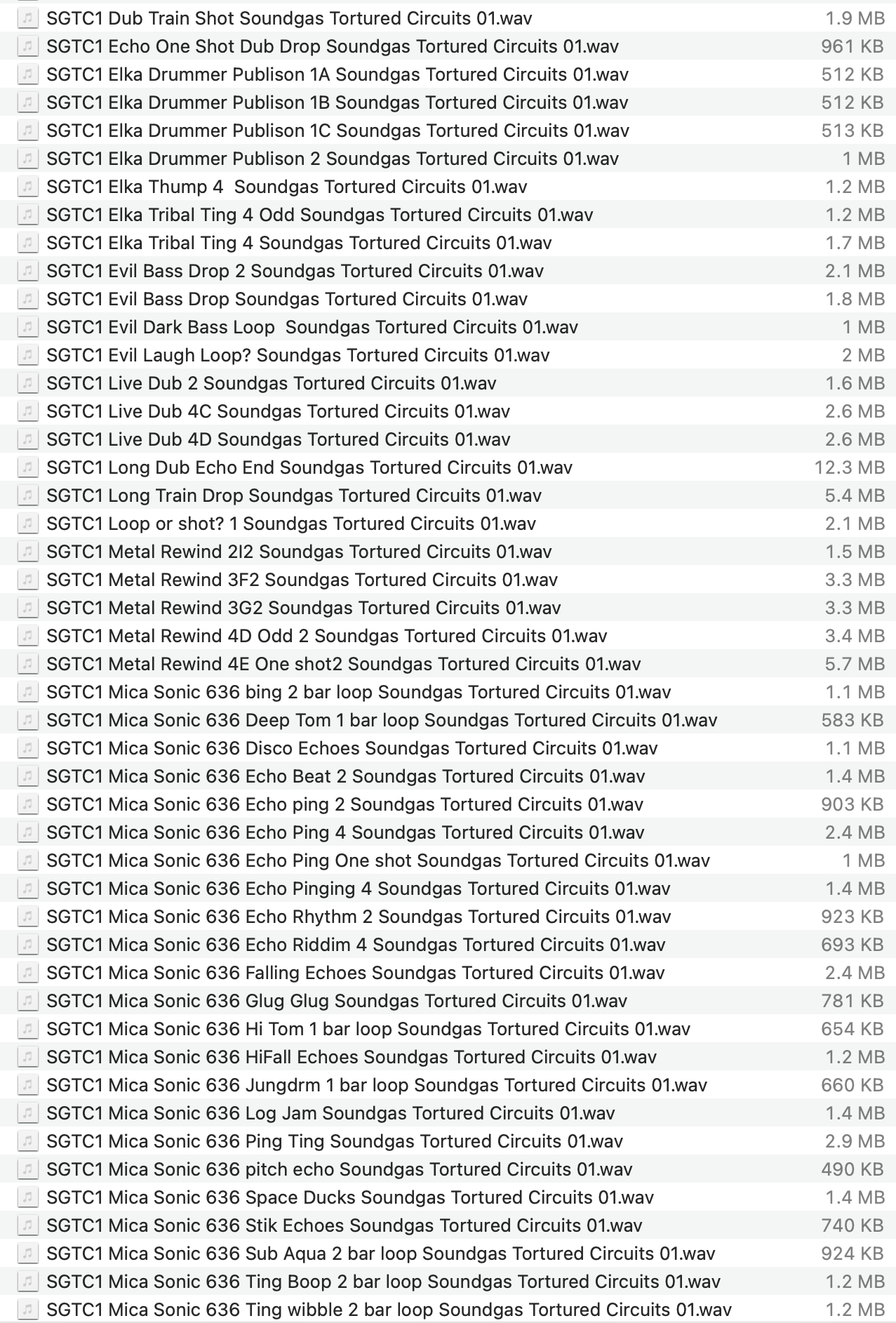The image size is (896, 1323).
Task: Select Elka Drummer Publison 2 file
Action: click(x=332, y=159)
